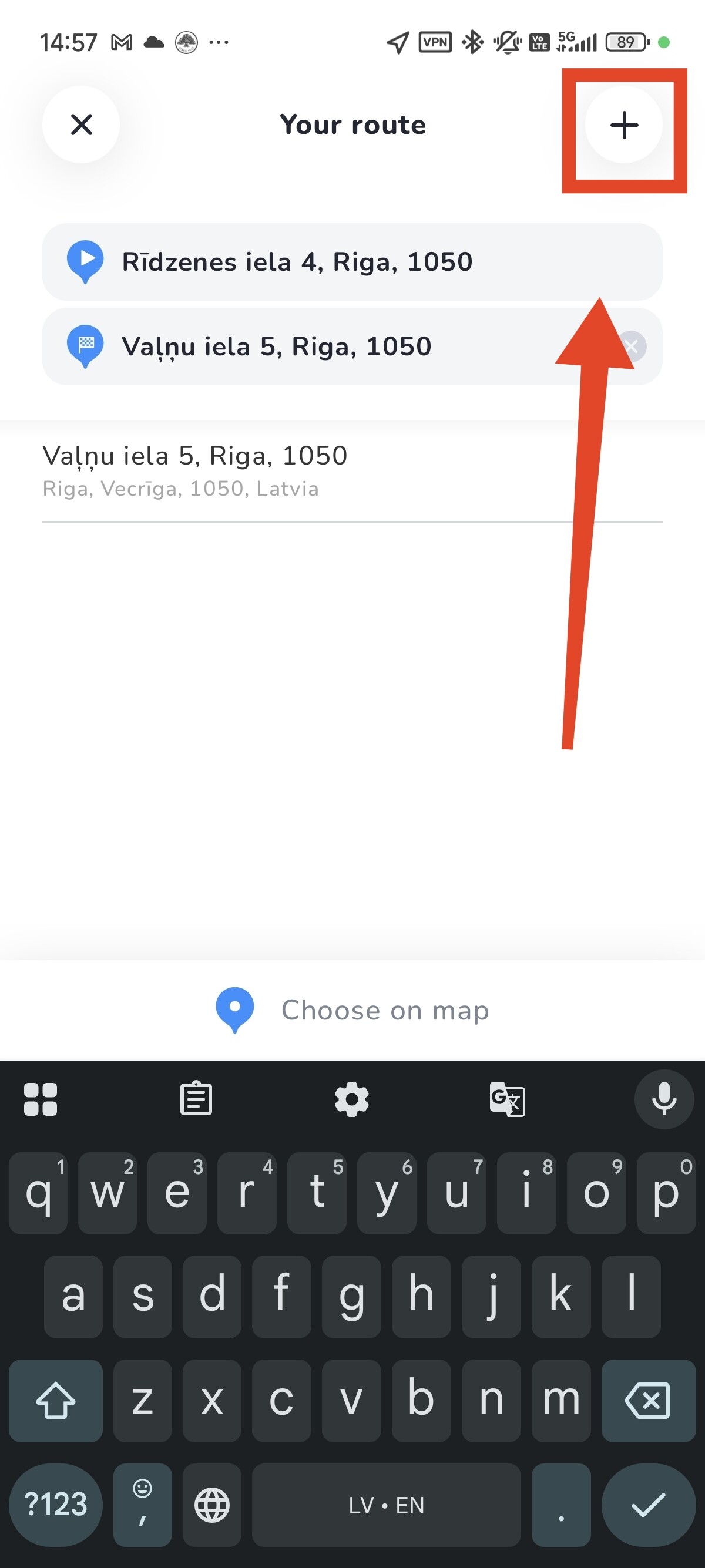Screen dimensions: 705x1568
Task: Open the keyboard tools grid menu
Action: point(40,1099)
